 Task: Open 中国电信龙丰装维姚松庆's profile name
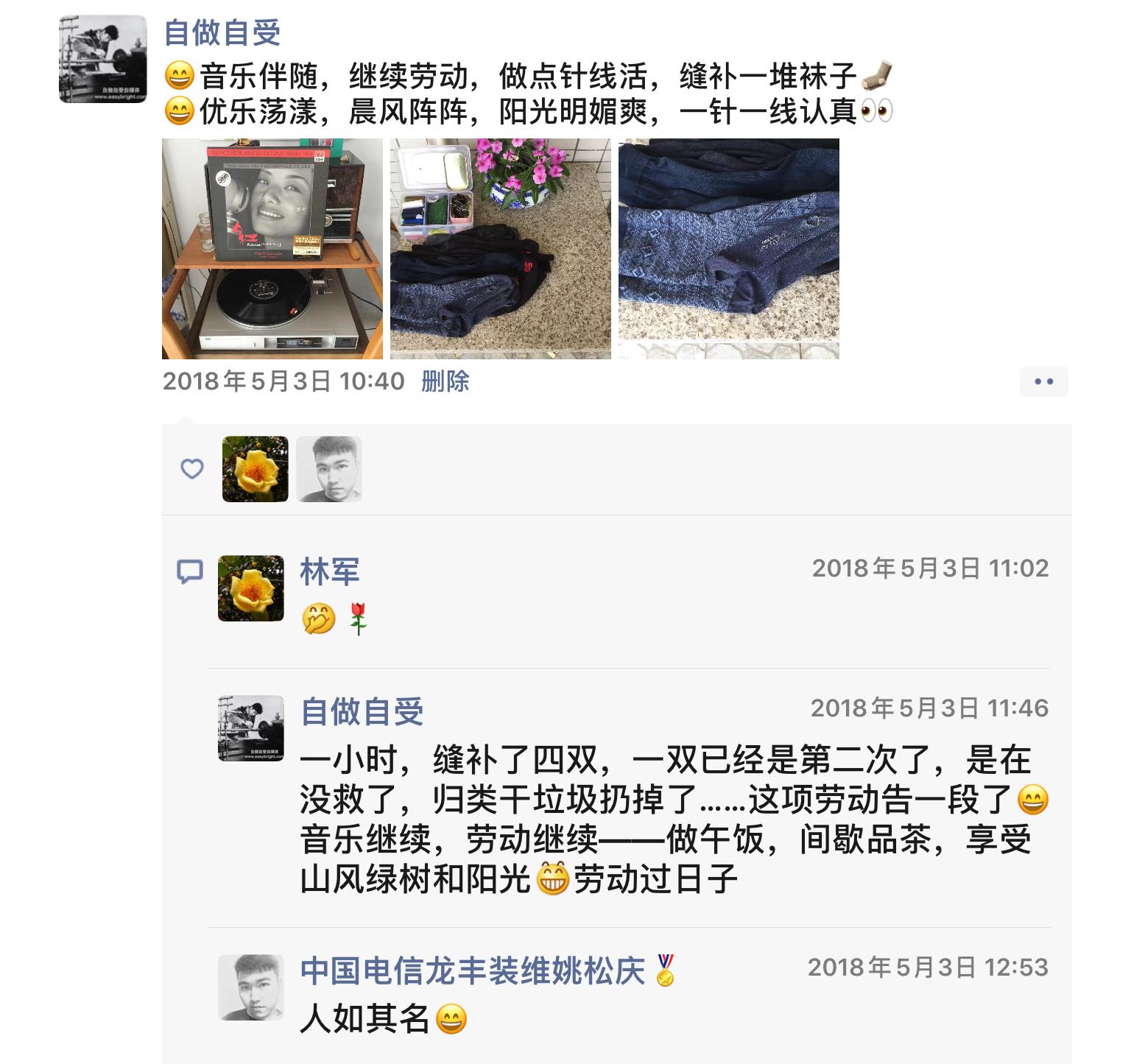point(472,970)
